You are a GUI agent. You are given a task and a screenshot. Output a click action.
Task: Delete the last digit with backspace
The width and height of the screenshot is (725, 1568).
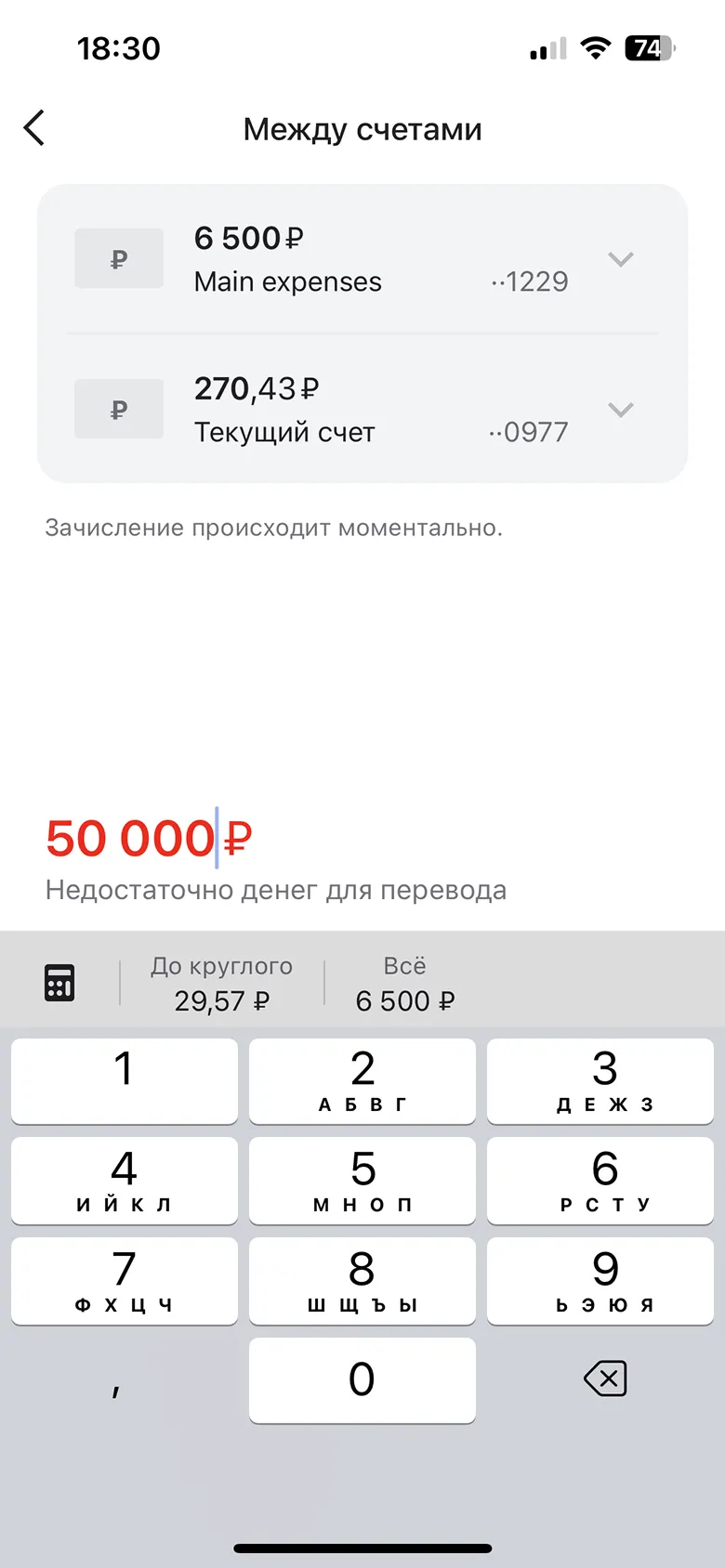coord(605,1379)
